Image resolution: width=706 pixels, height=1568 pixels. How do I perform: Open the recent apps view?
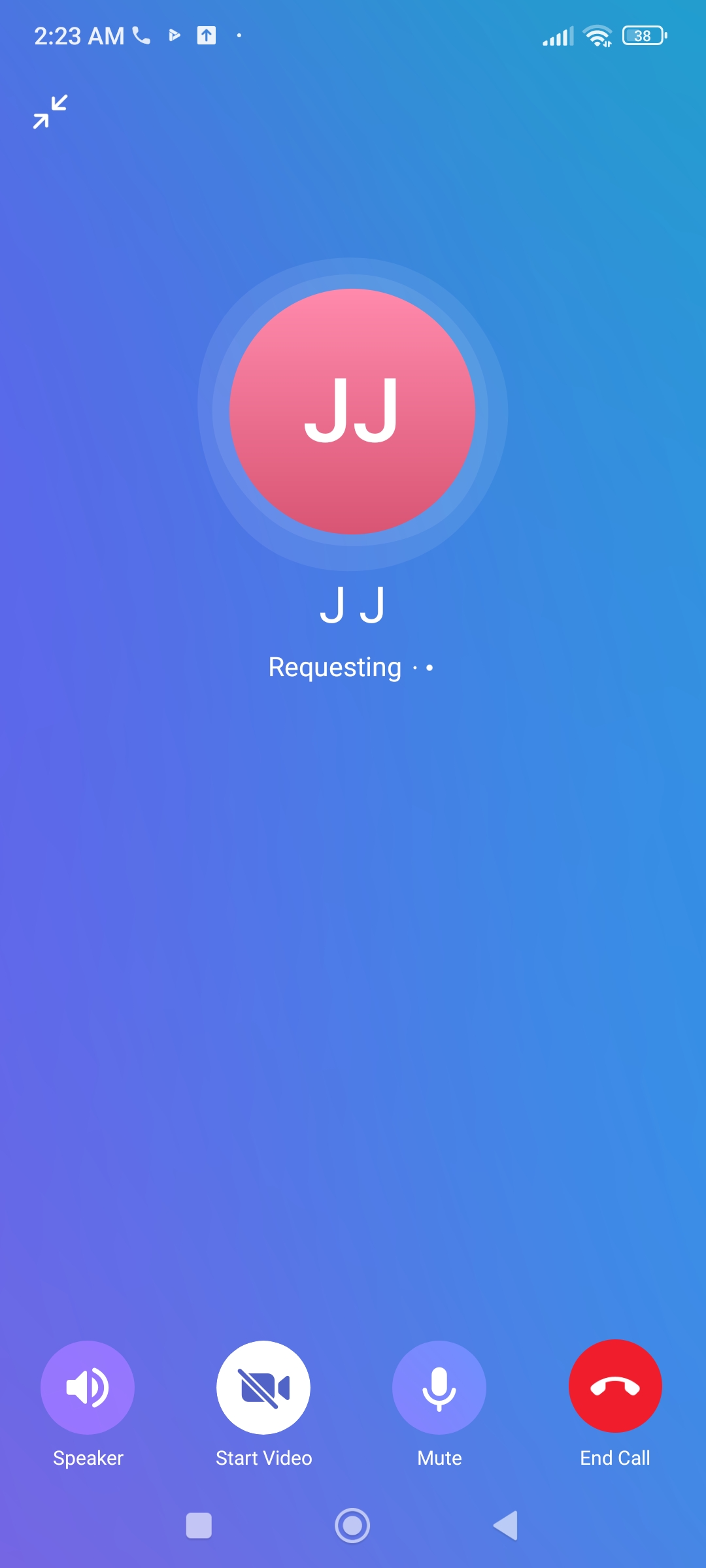(199, 1526)
